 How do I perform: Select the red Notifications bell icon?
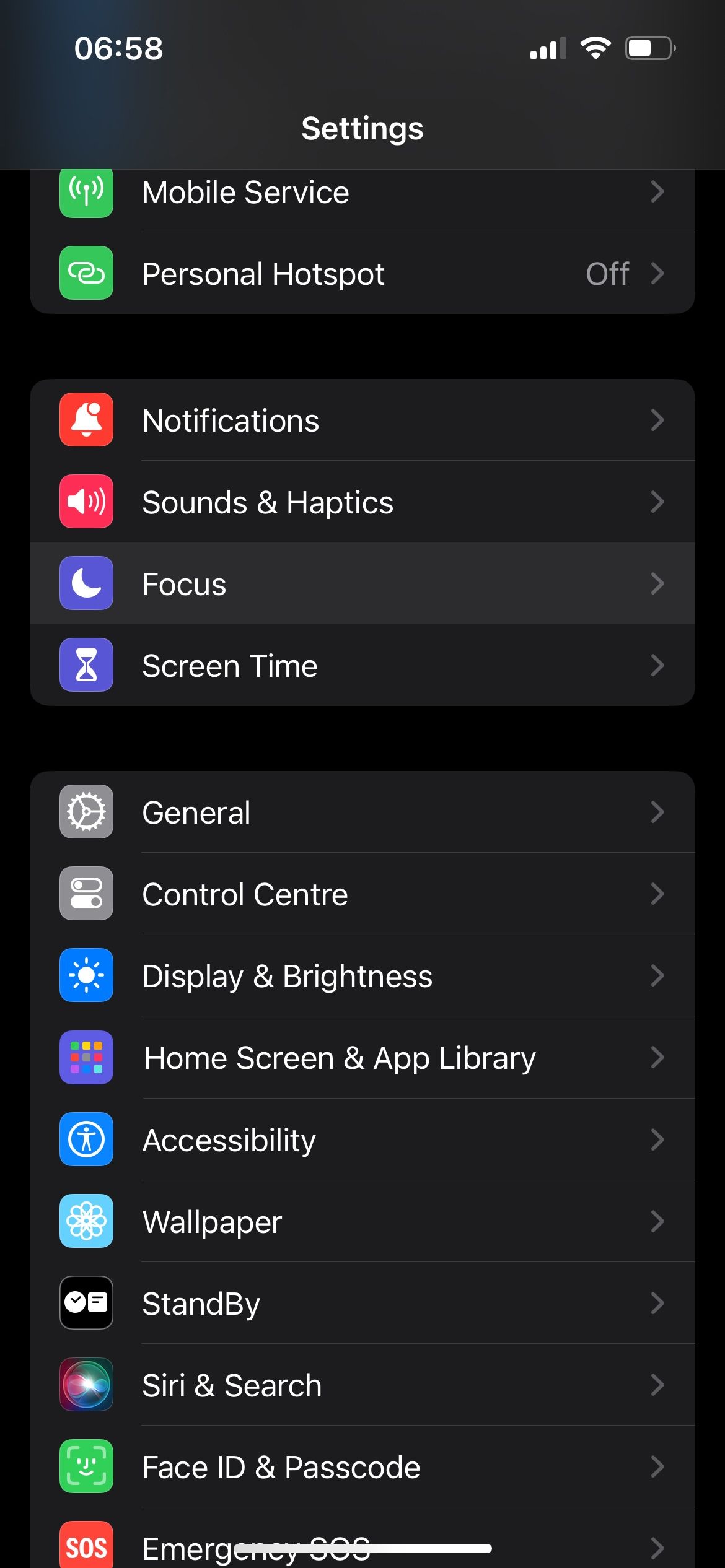click(86, 420)
